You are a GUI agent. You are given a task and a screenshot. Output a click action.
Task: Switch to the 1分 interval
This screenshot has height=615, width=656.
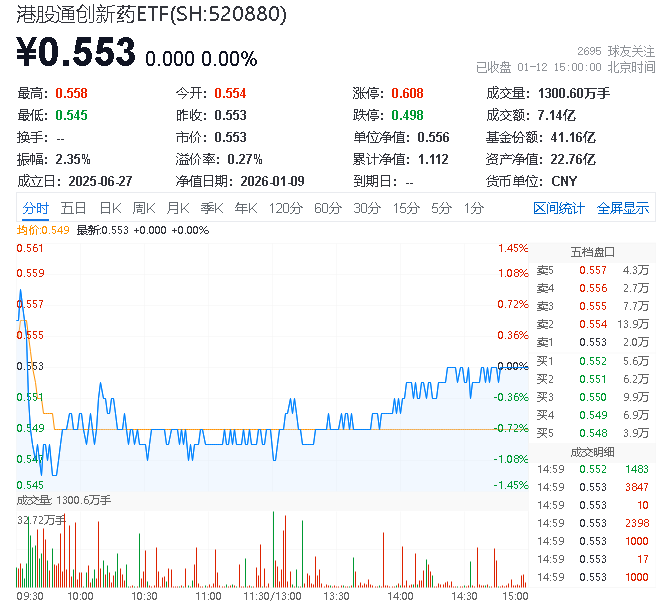coord(473,208)
